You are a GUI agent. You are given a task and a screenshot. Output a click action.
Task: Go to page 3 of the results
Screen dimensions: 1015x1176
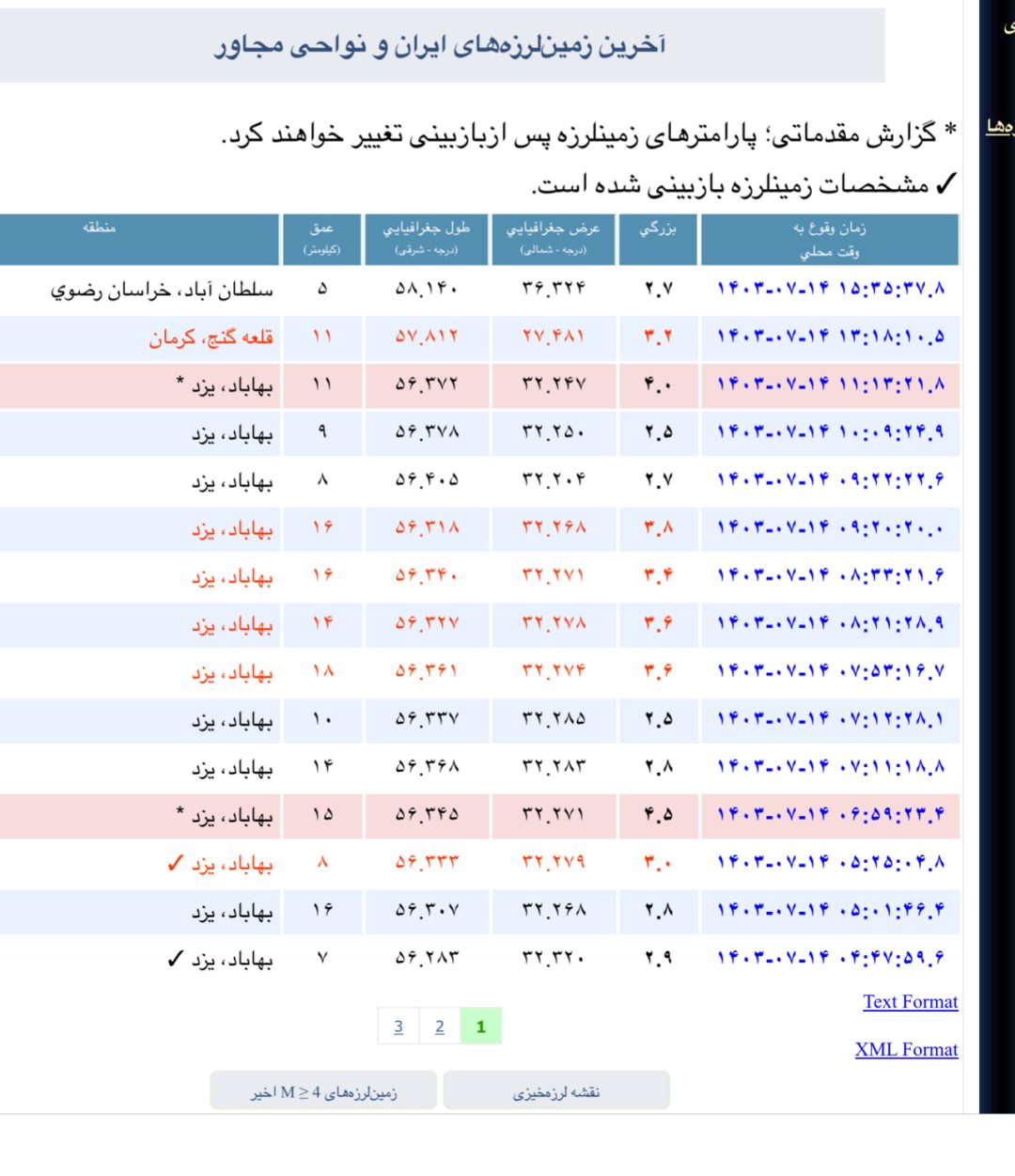click(x=398, y=1027)
